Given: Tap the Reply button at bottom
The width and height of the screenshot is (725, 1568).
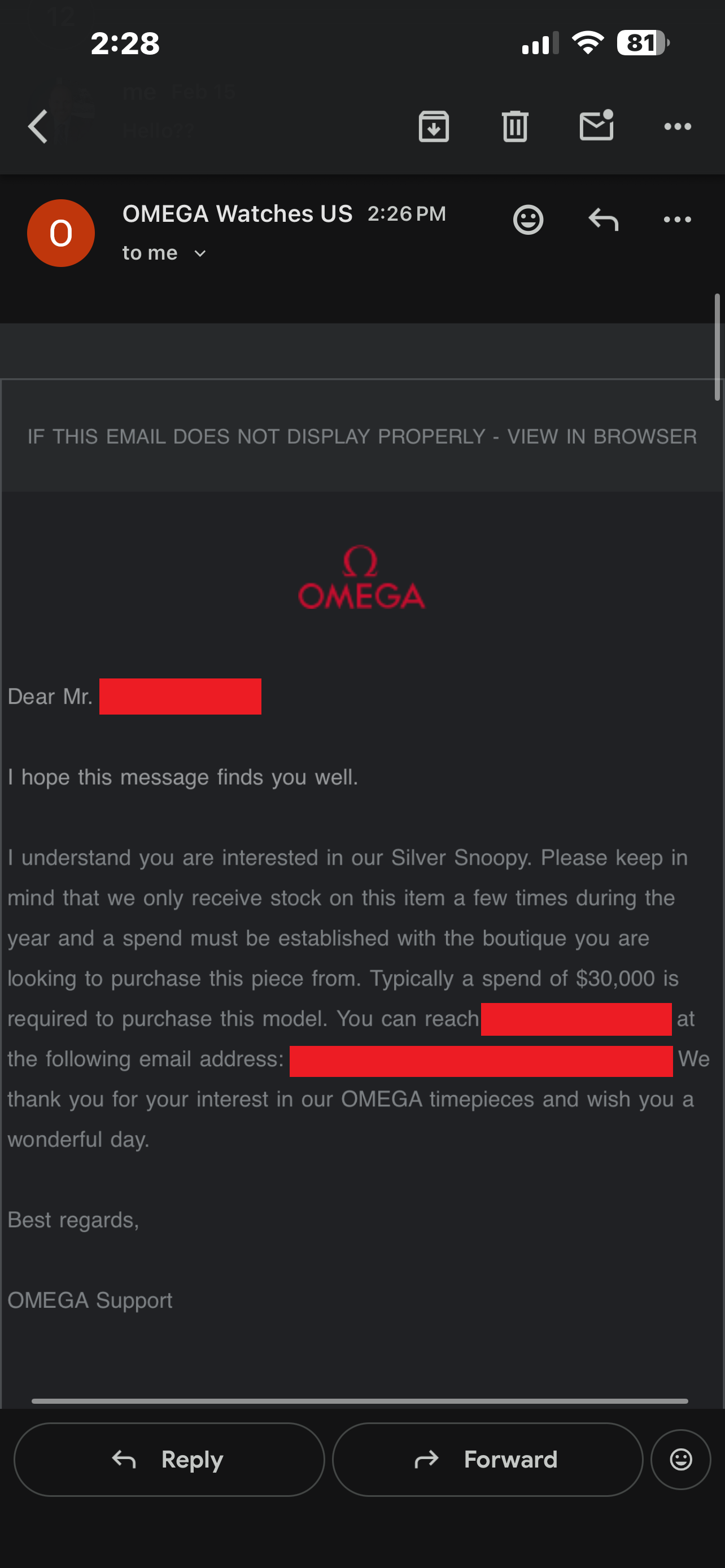Looking at the screenshot, I should (x=169, y=1459).
